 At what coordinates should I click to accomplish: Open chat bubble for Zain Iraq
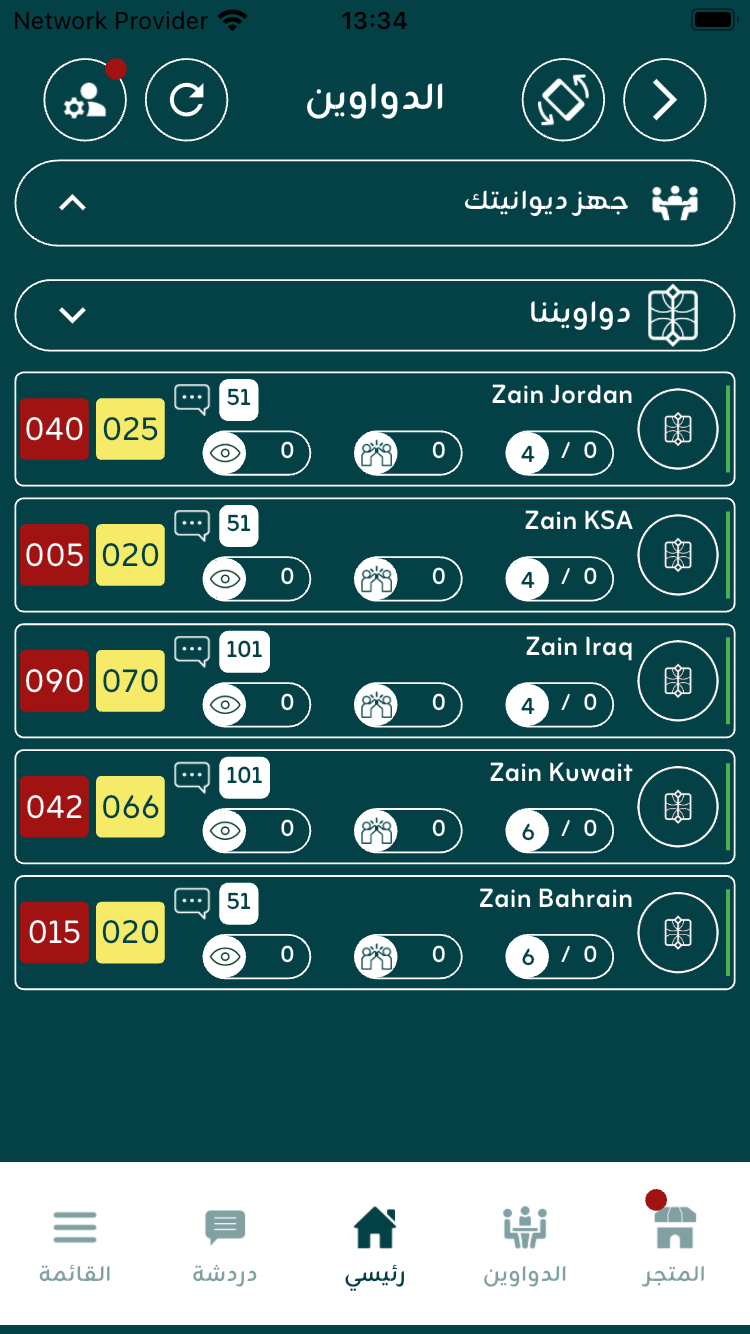(192, 651)
